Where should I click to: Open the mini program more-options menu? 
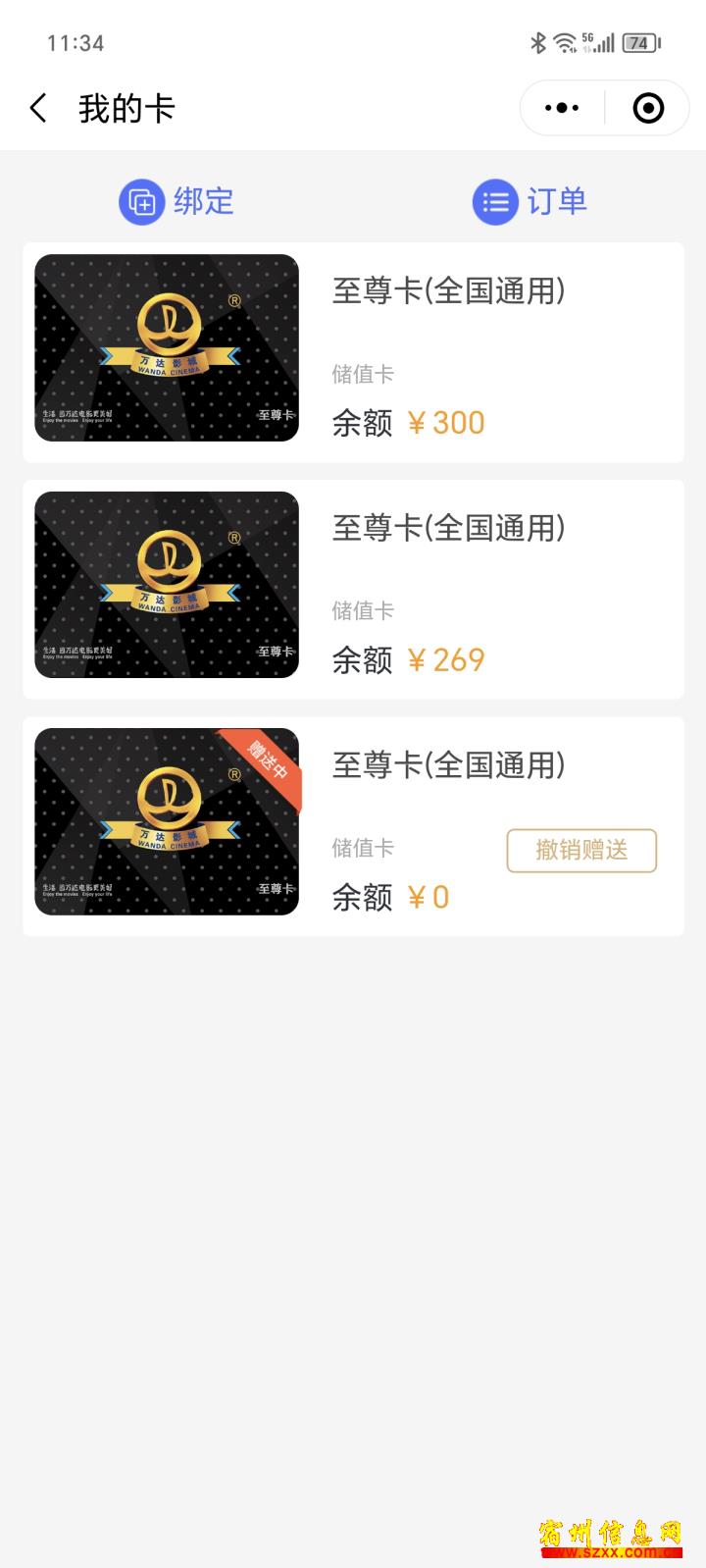[x=562, y=108]
